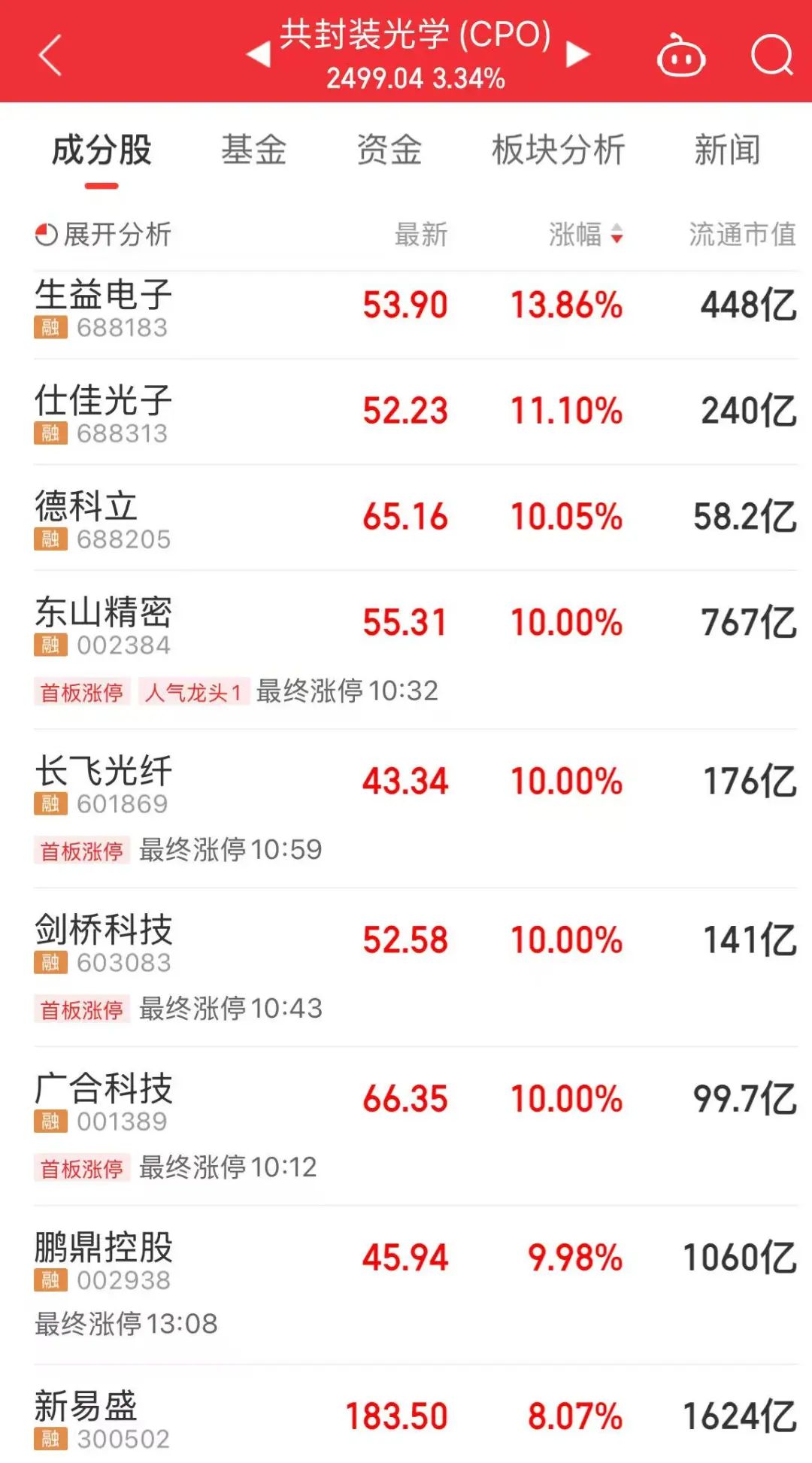Viewport: 812px width, 1463px height.
Task: Tap the 人气龙头1 label on 东山精密
Action: coord(192,694)
